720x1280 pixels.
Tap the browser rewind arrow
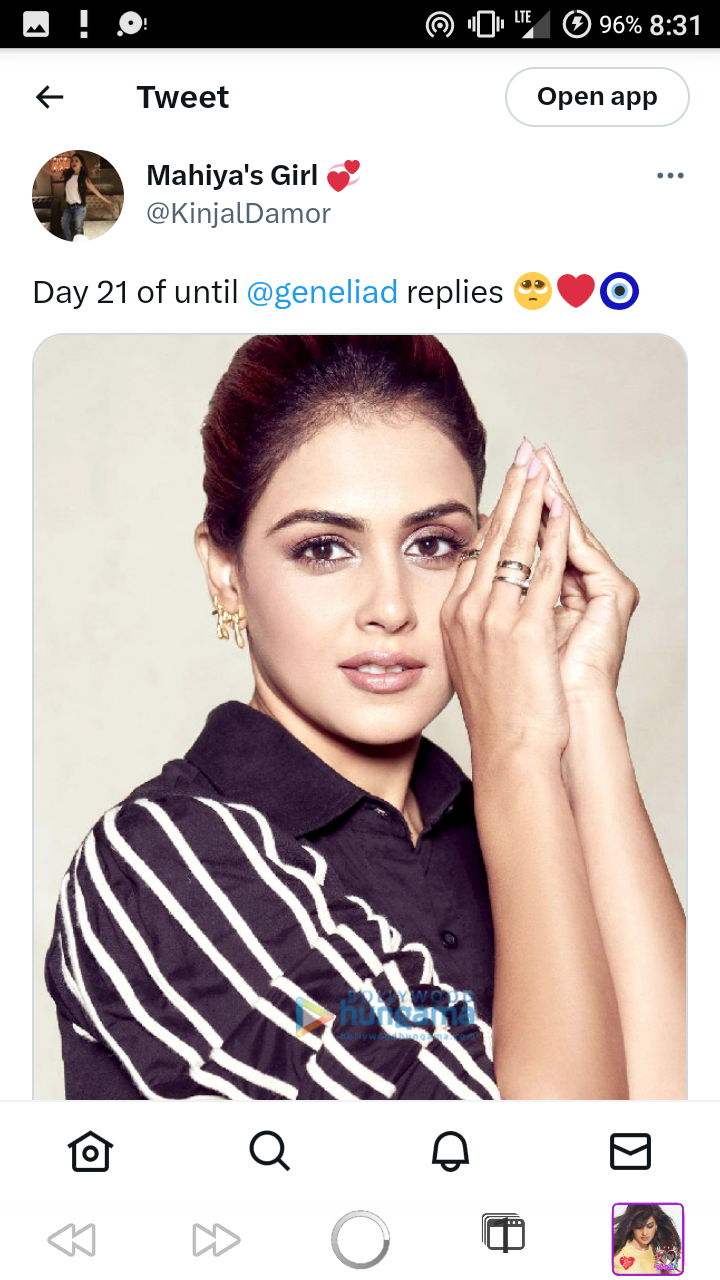tap(71, 1241)
